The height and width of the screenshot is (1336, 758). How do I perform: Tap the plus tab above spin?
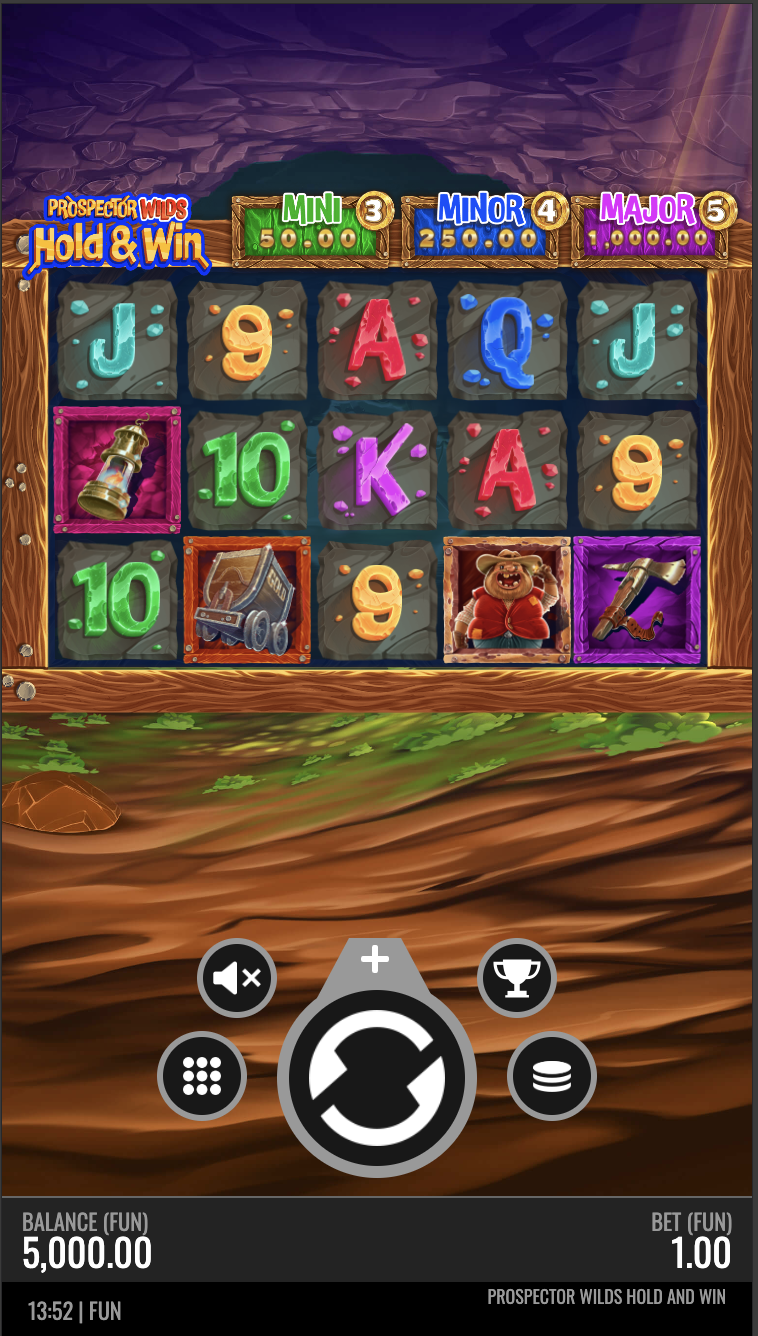coord(375,960)
